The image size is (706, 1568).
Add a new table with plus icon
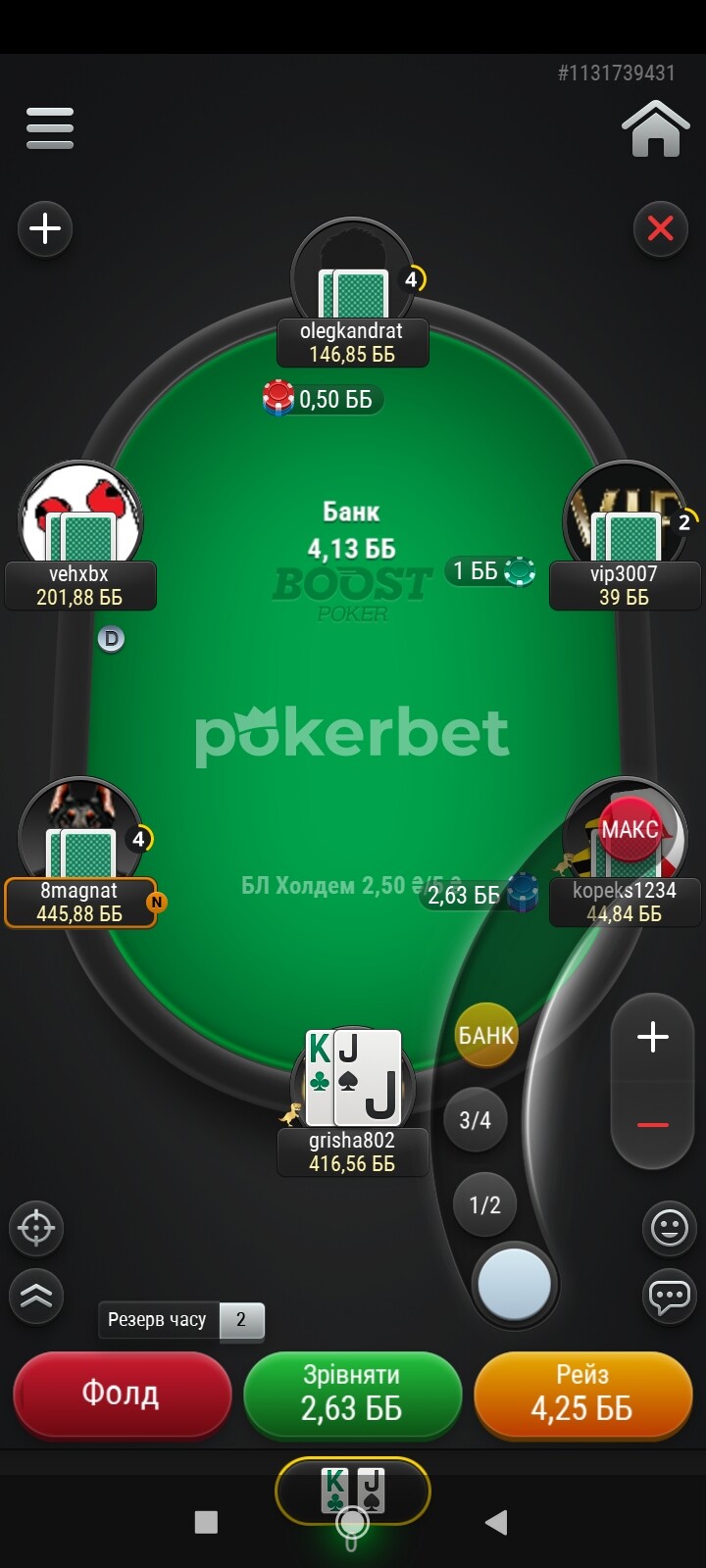point(45,229)
